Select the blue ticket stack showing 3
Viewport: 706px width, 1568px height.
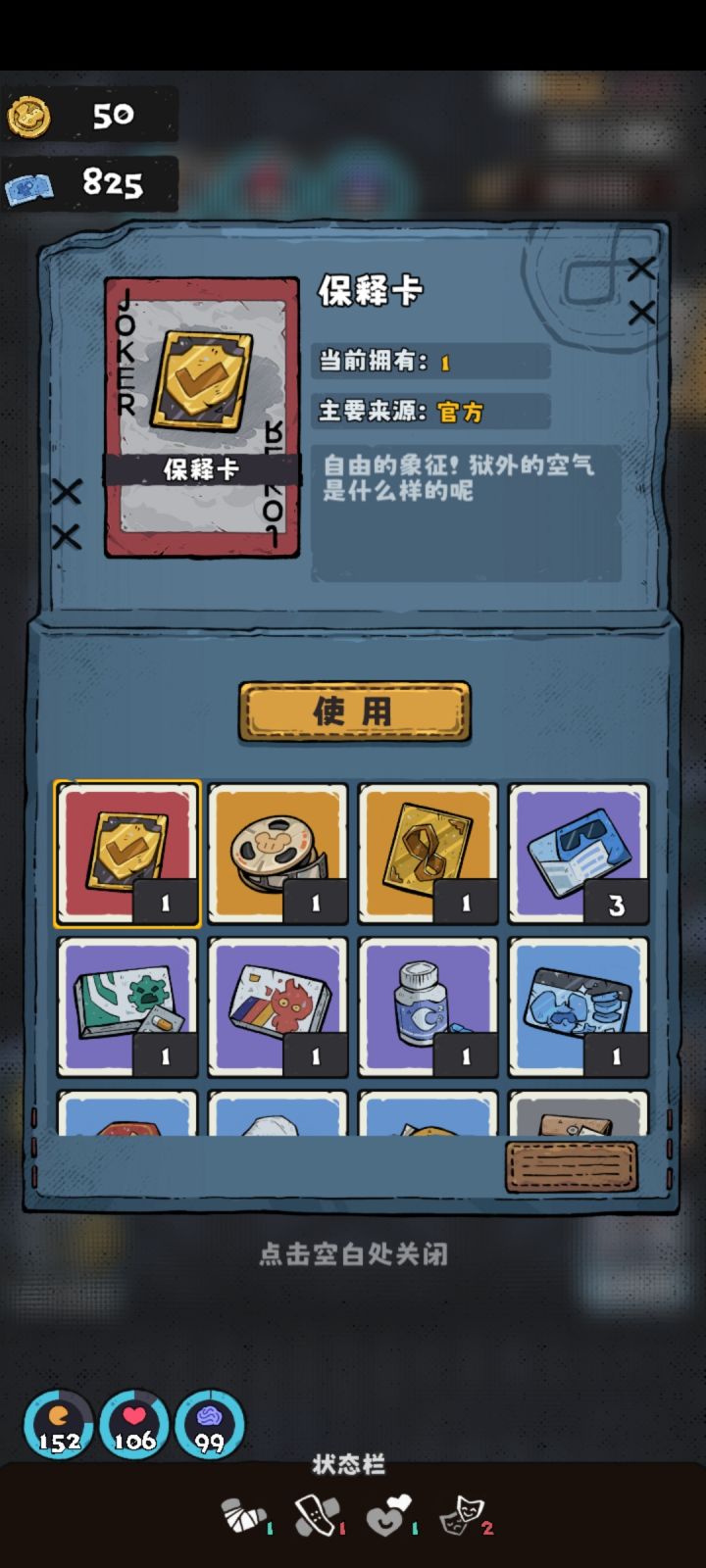(x=577, y=851)
